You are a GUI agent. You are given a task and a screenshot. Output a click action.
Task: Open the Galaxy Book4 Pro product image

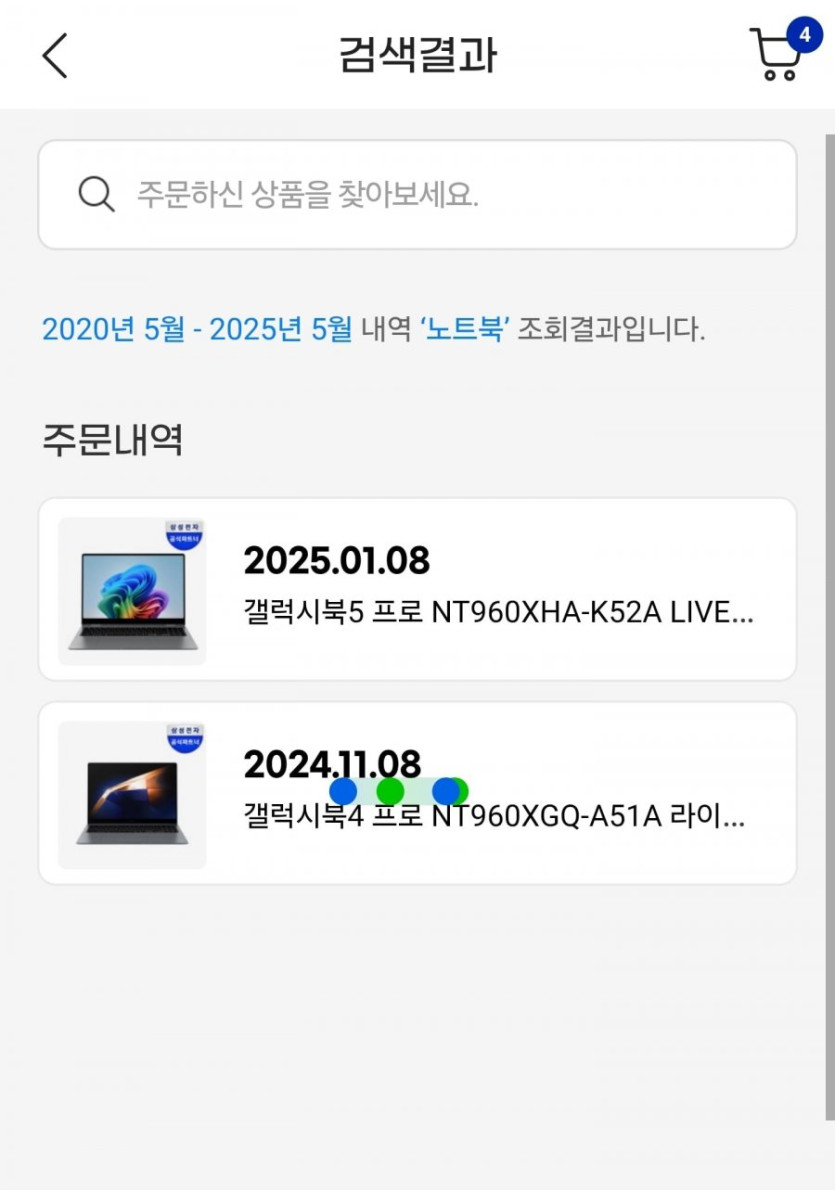pyautogui.click(x=131, y=793)
